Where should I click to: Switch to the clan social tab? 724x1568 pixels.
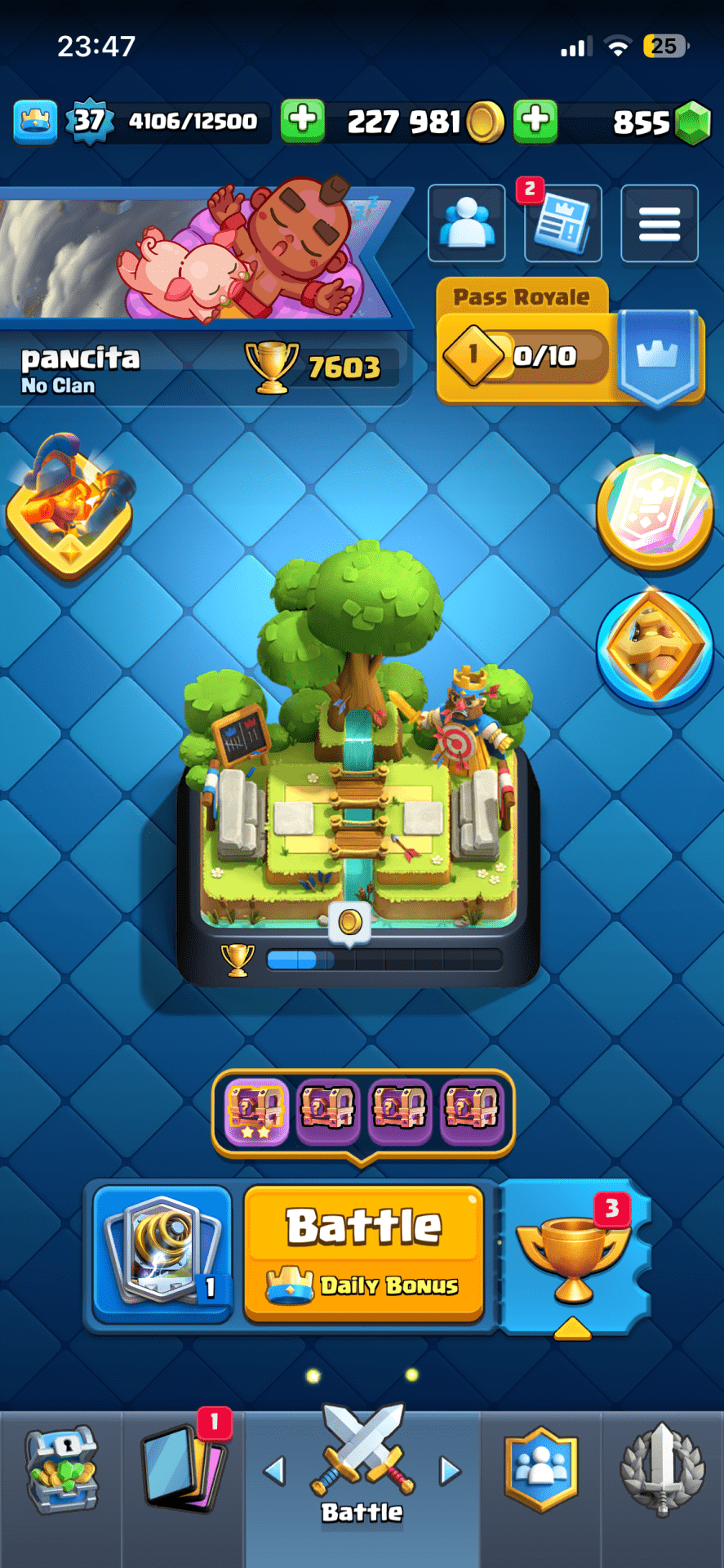point(540,1471)
